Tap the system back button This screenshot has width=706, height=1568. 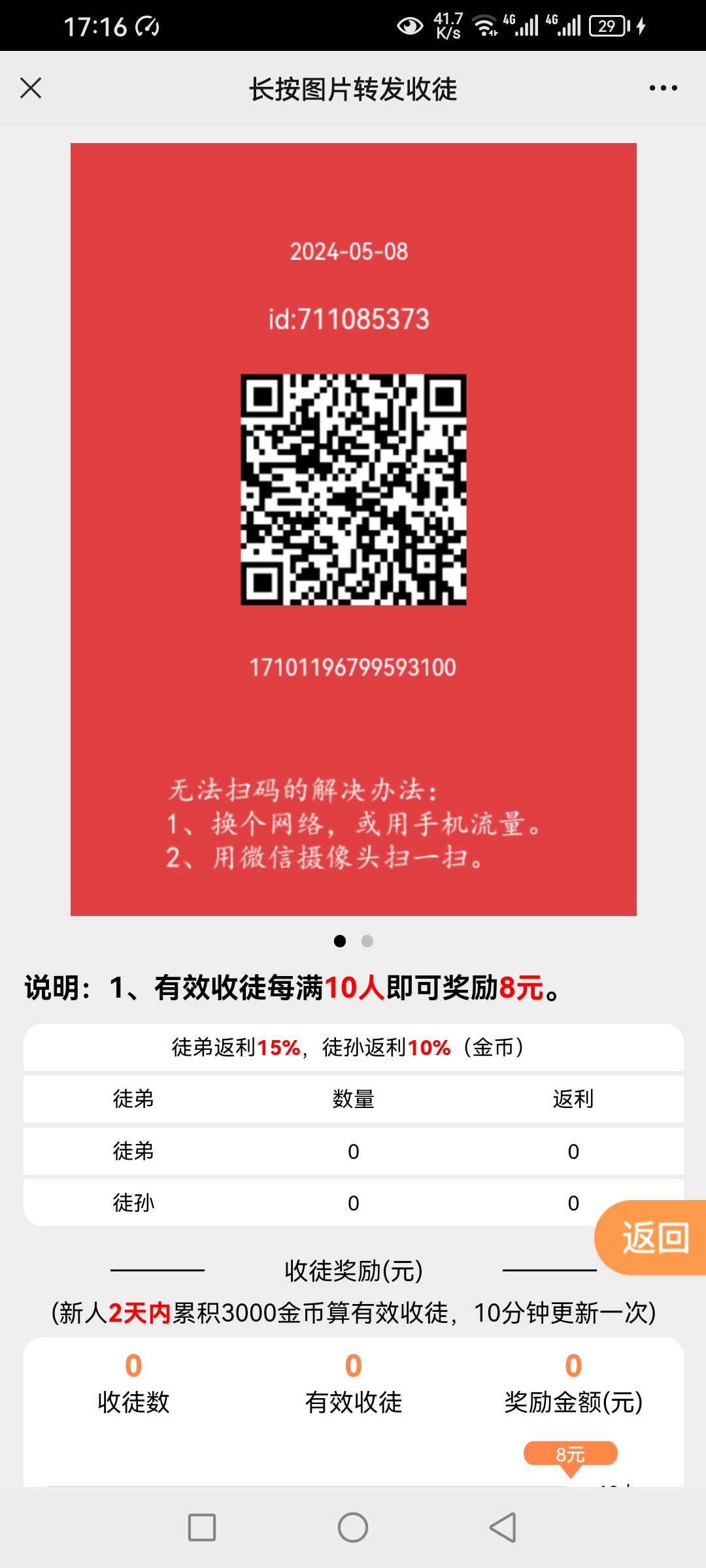click(x=503, y=1527)
